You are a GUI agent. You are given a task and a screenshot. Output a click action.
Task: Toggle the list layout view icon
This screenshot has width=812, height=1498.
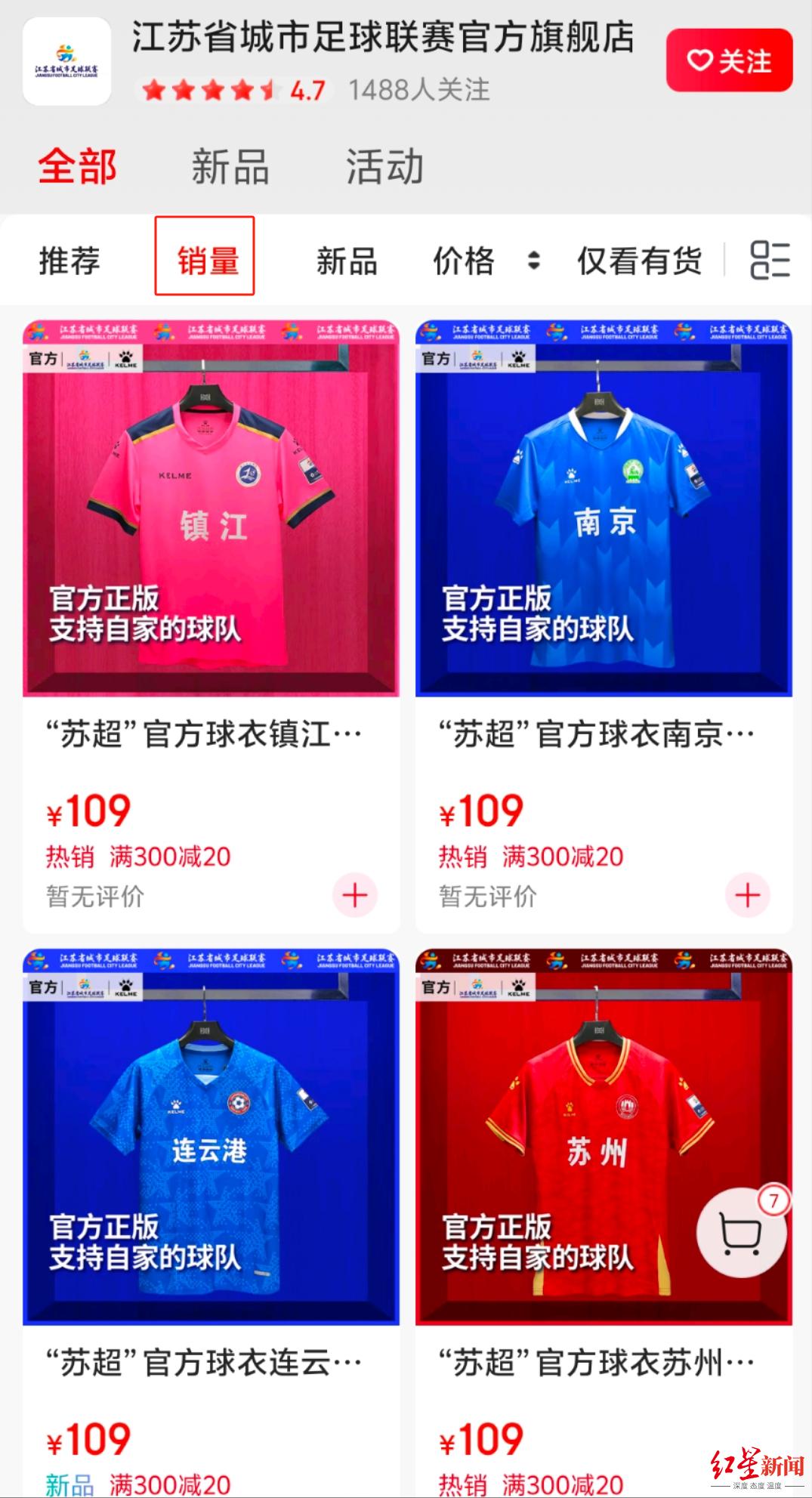(770, 260)
